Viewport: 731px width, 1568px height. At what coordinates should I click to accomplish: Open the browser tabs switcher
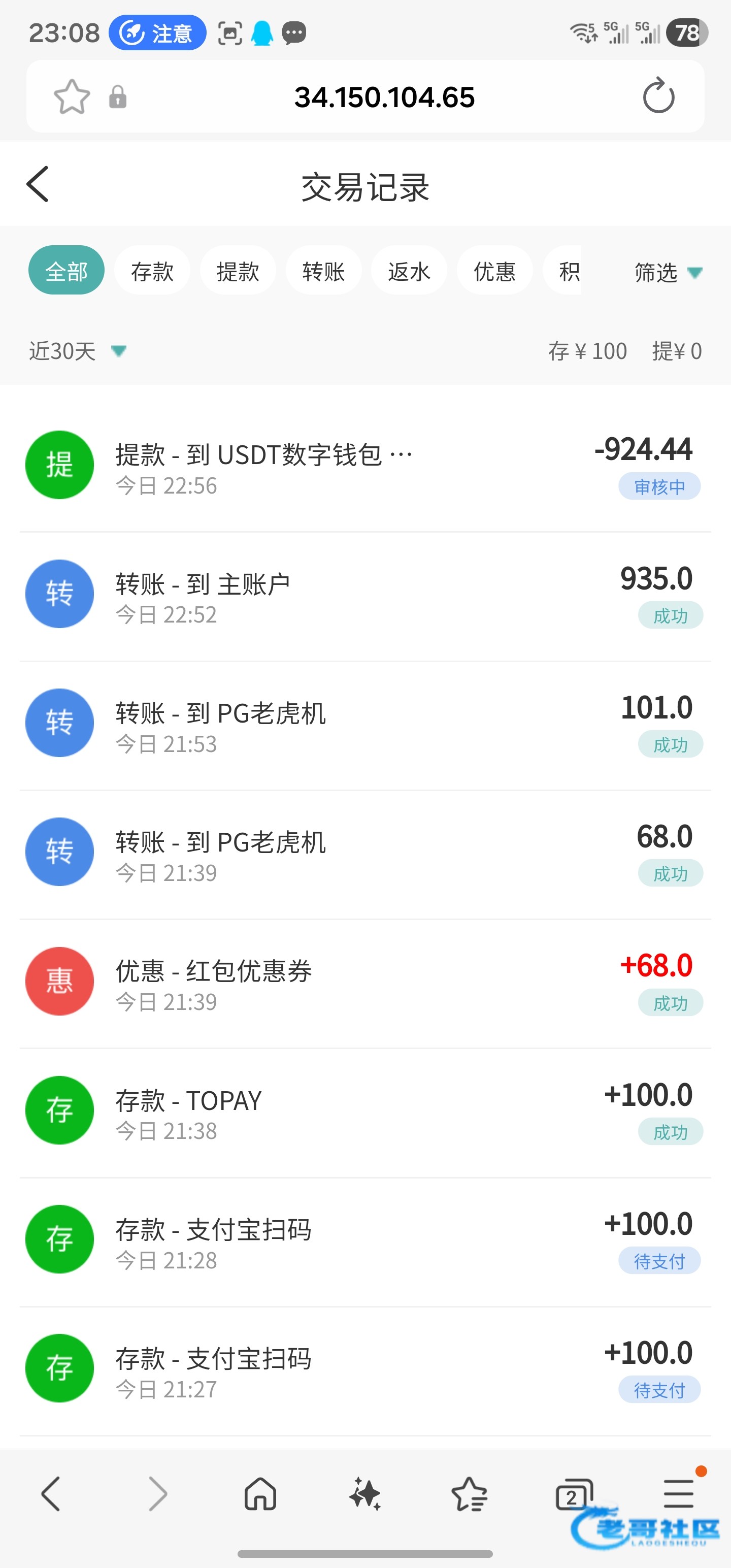pos(573,1495)
